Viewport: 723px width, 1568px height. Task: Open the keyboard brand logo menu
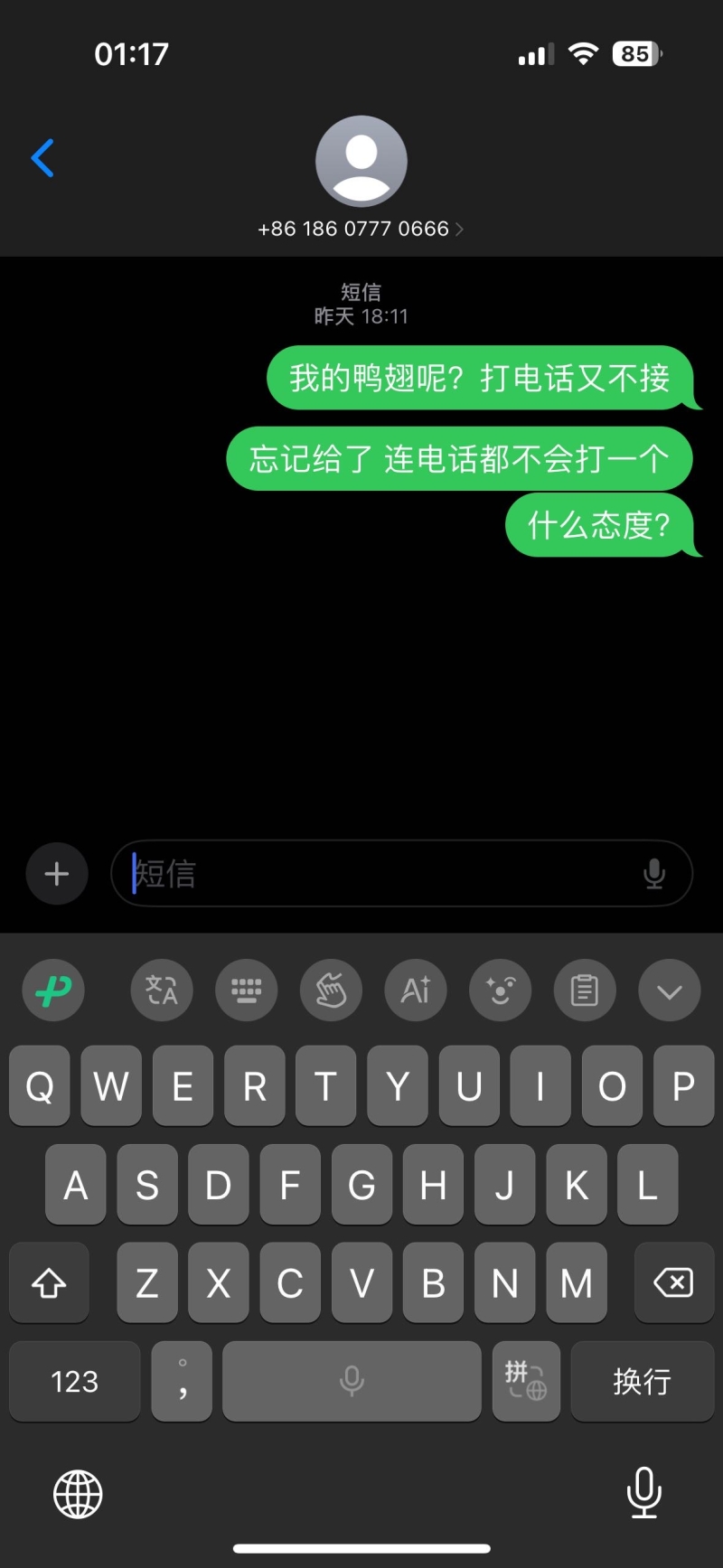pos(53,991)
